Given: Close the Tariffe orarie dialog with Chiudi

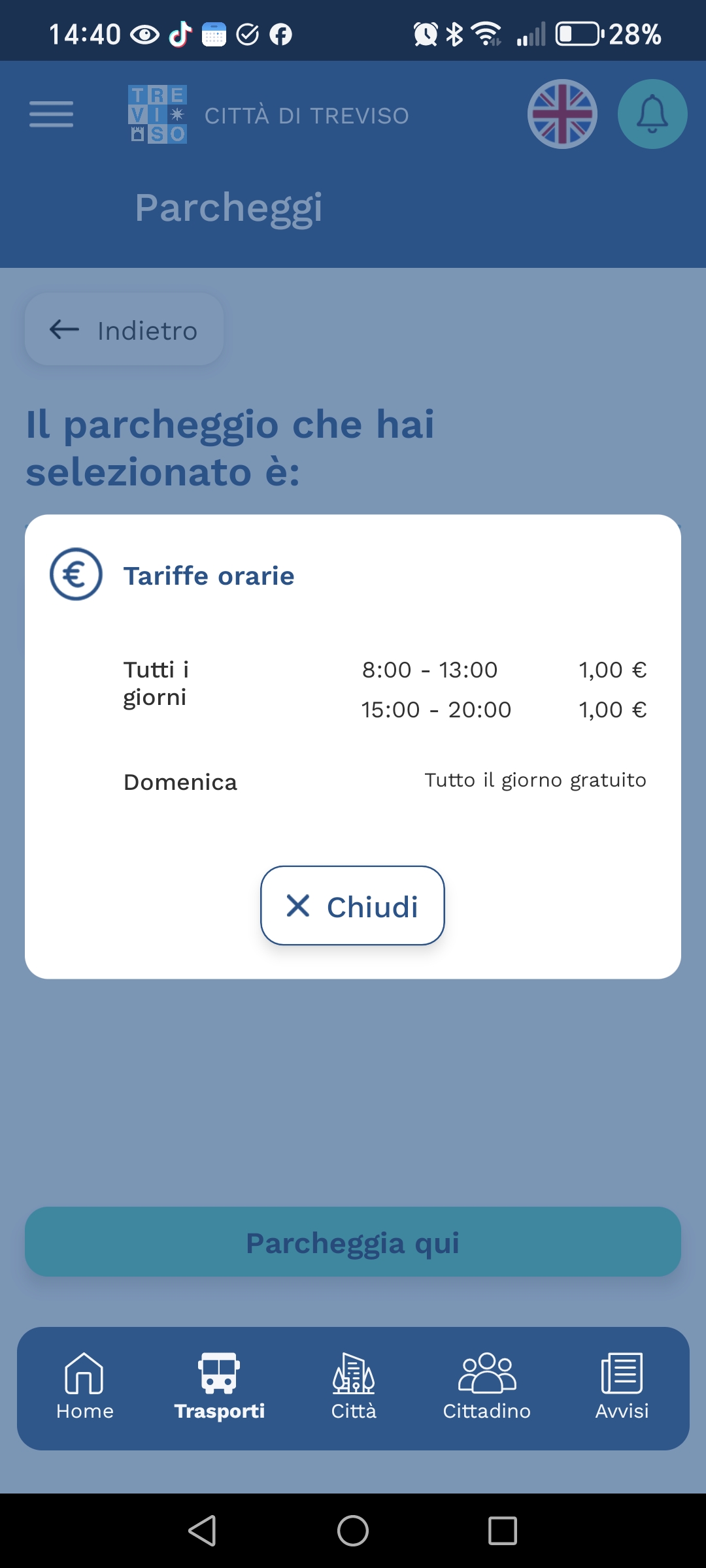Looking at the screenshot, I should (x=352, y=906).
